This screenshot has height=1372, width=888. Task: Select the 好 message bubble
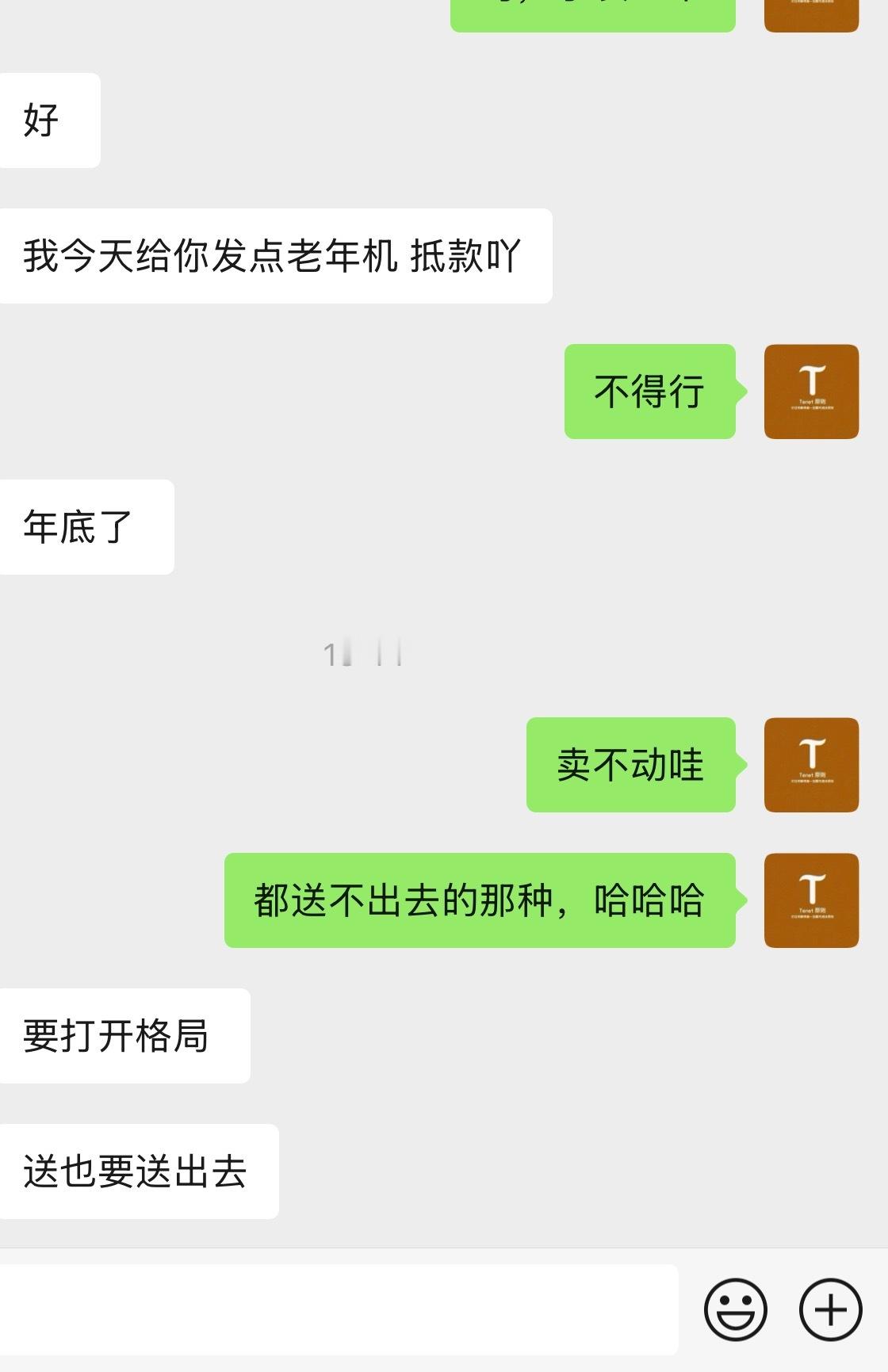pyautogui.click(x=49, y=119)
